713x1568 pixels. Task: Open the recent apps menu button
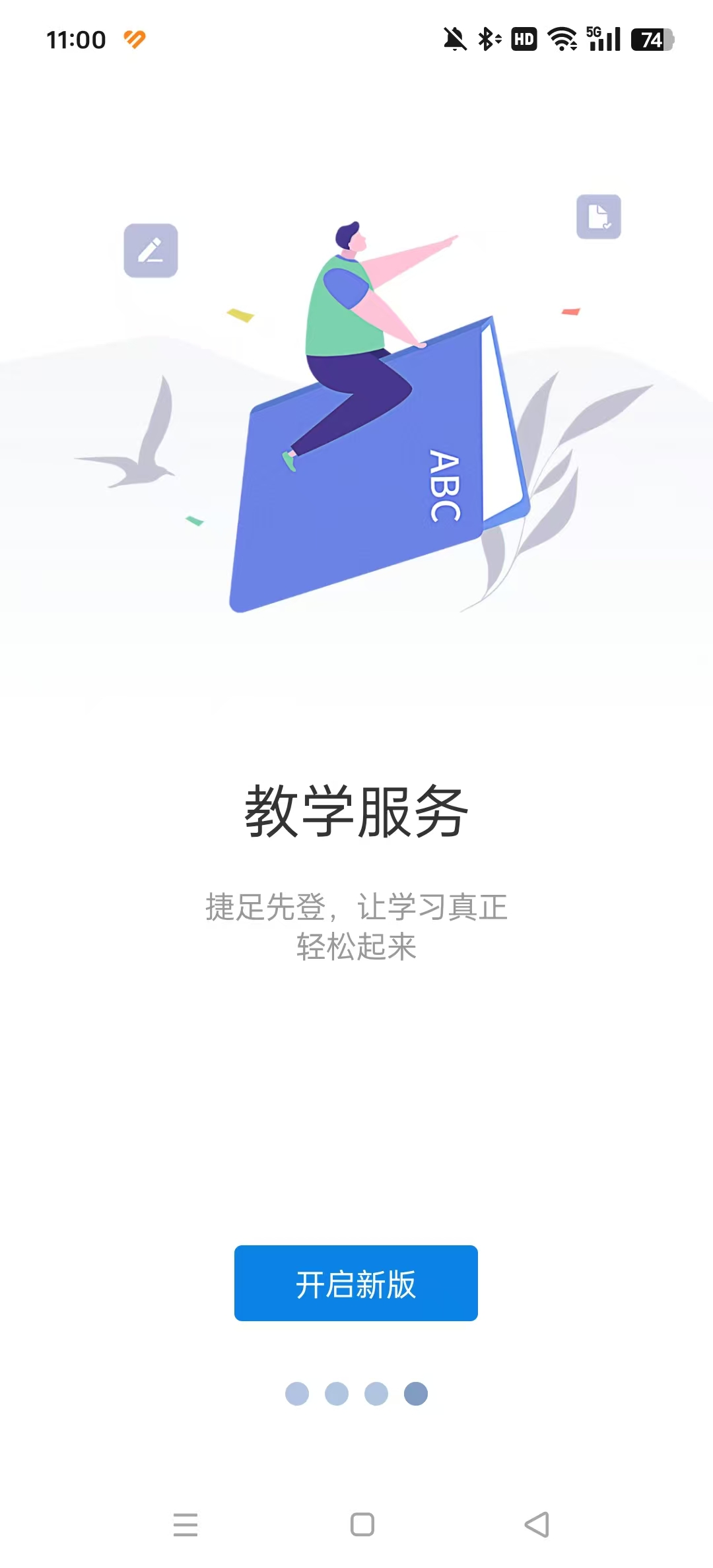(186, 1524)
